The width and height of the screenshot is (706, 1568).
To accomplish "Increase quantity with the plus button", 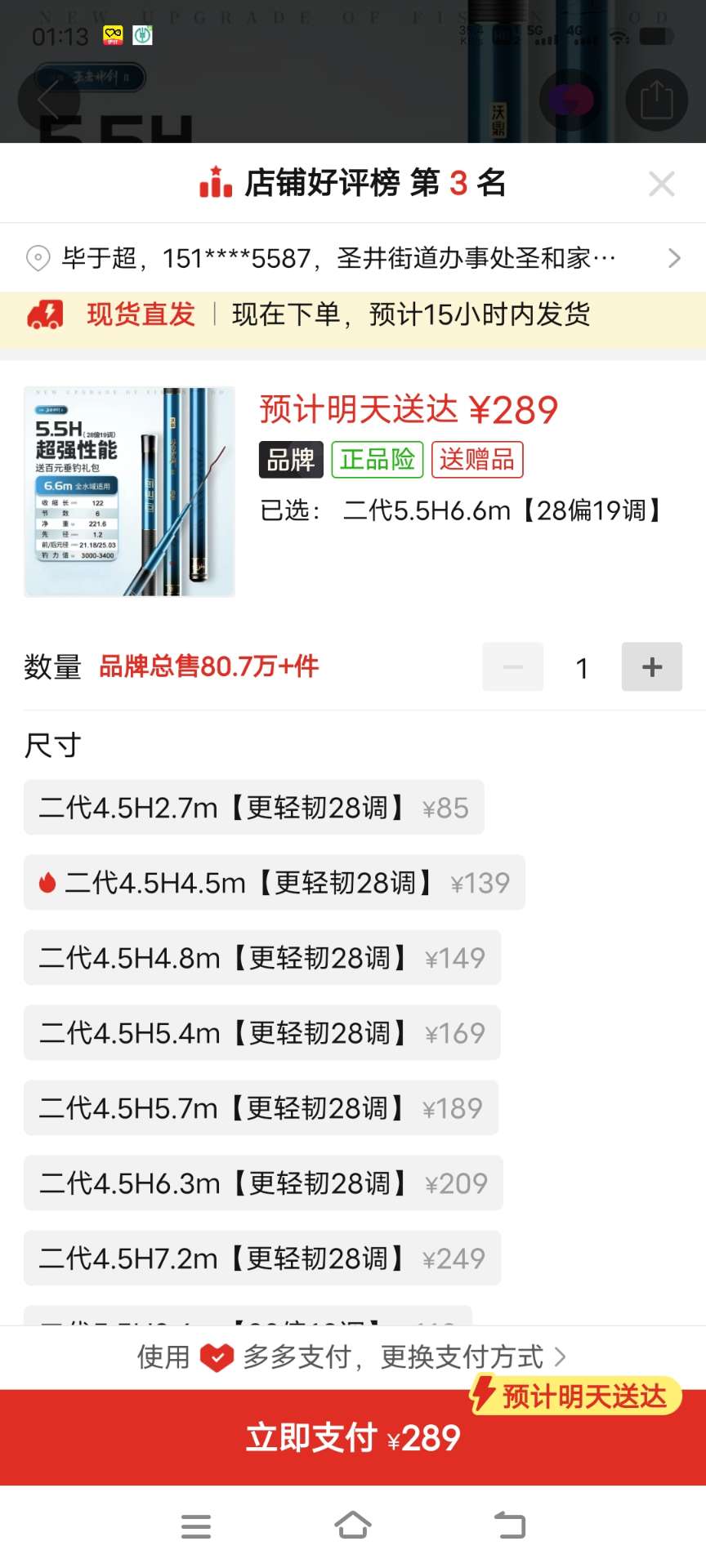I will coord(651,667).
